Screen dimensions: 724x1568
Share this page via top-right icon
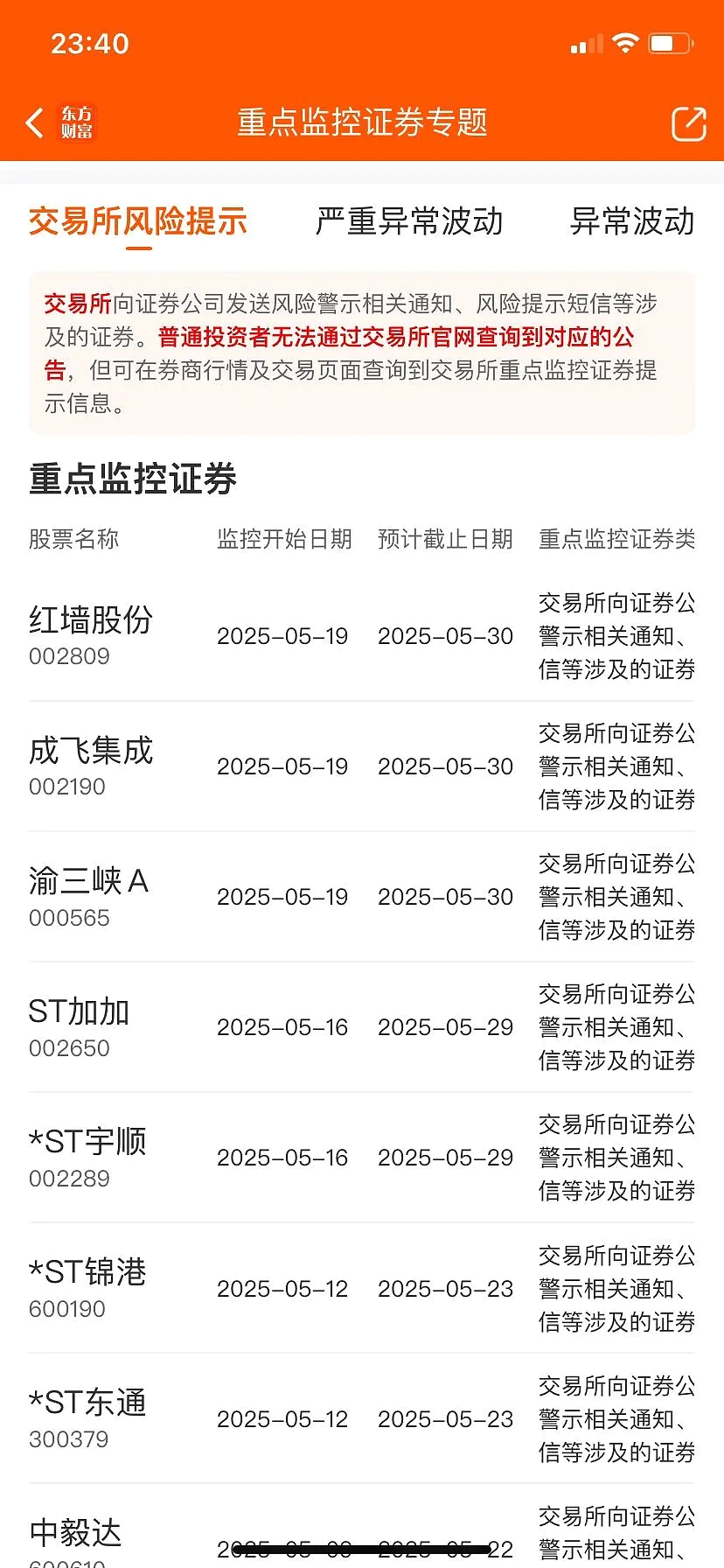click(688, 123)
